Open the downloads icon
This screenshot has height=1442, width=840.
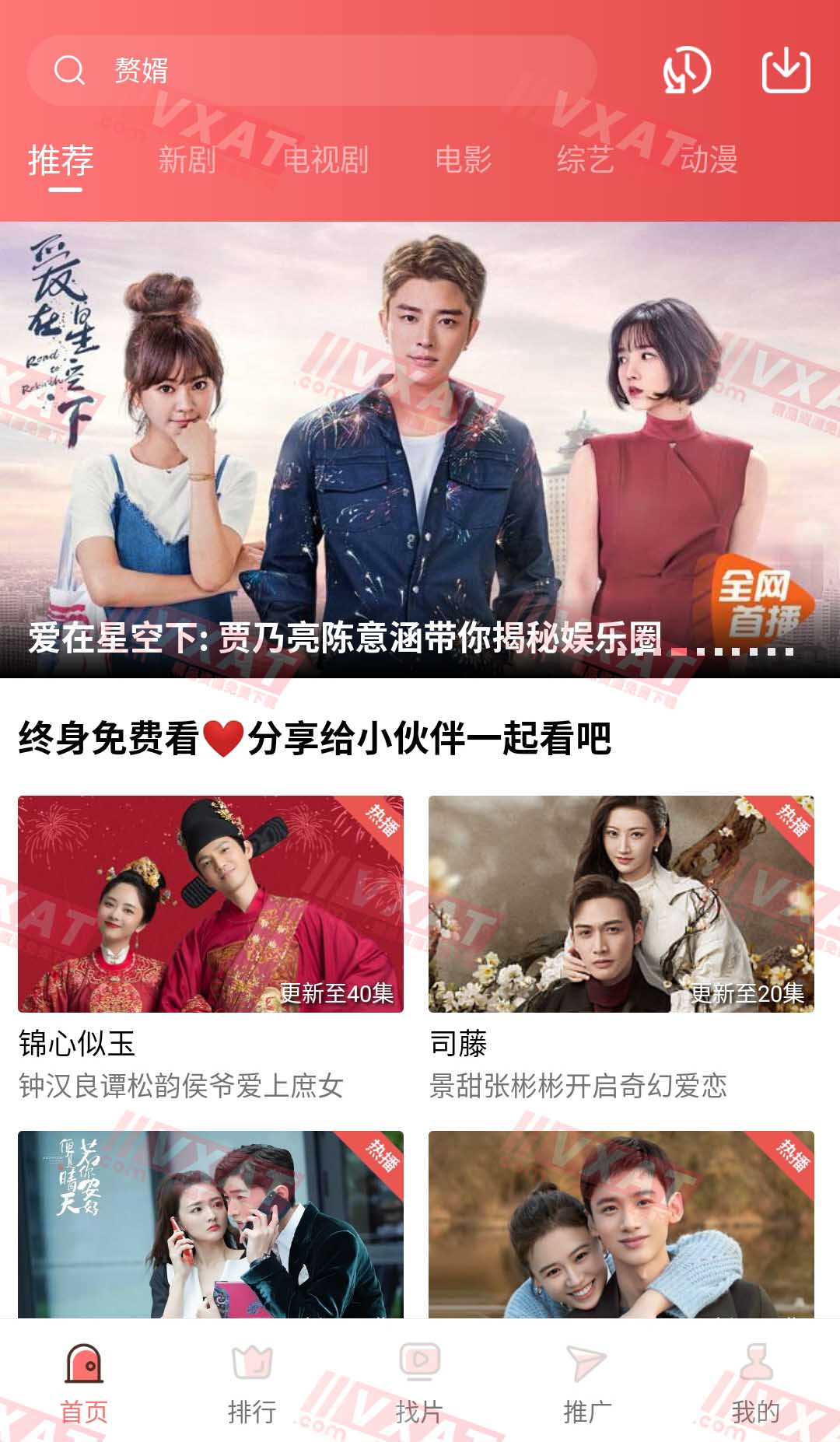[786, 71]
